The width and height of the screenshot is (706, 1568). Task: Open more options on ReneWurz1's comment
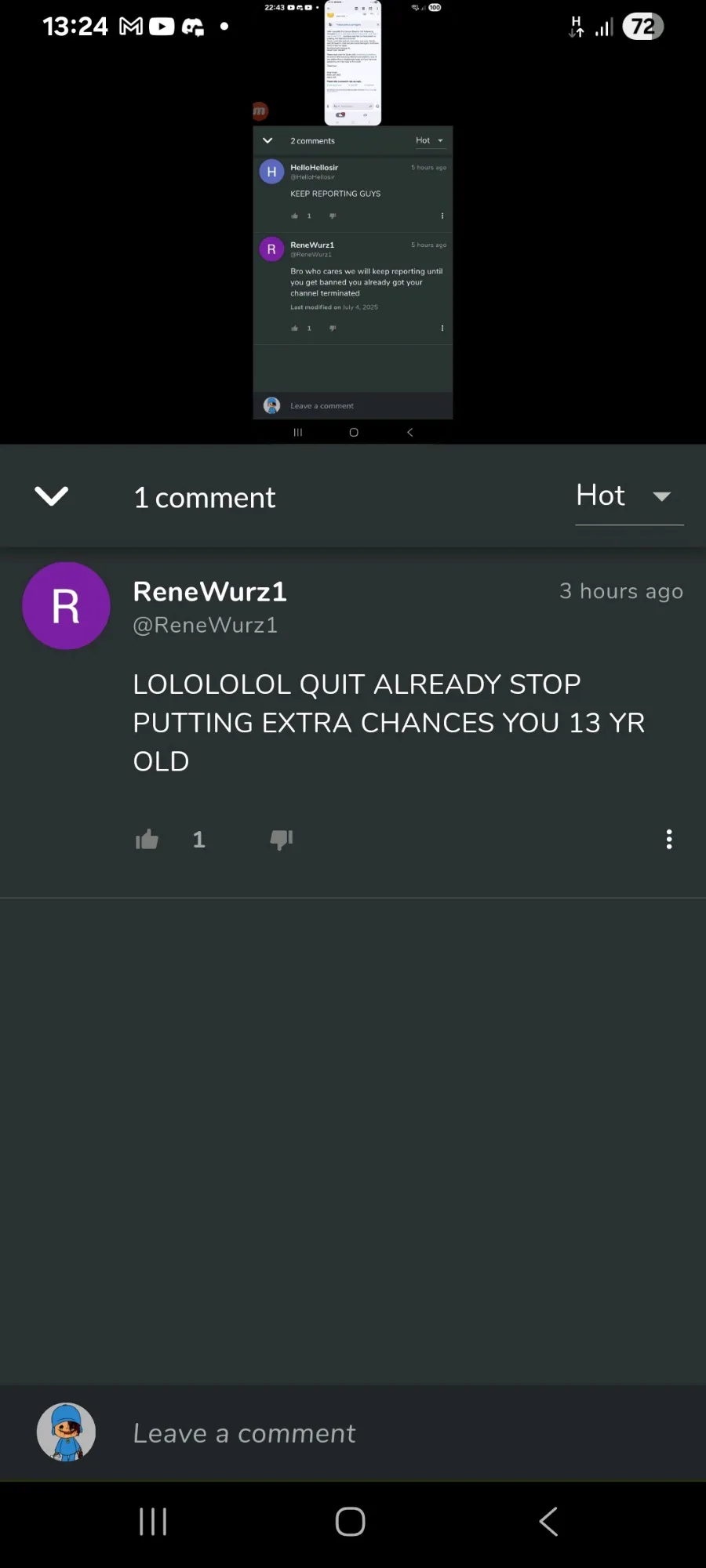coord(669,840)
